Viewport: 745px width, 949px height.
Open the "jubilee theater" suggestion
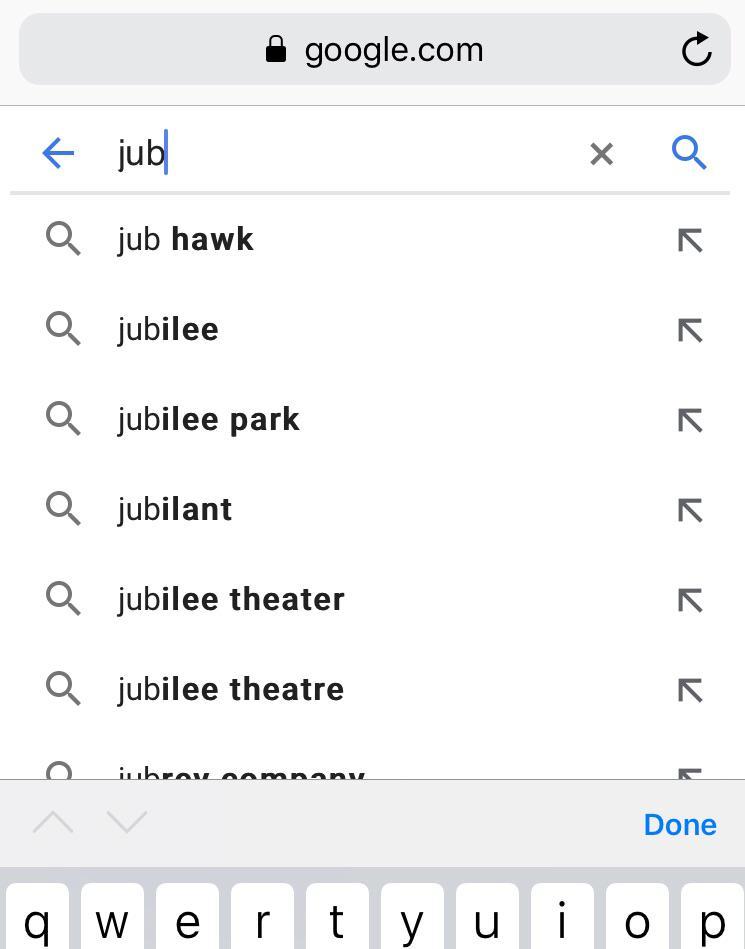tap(231, 600)
